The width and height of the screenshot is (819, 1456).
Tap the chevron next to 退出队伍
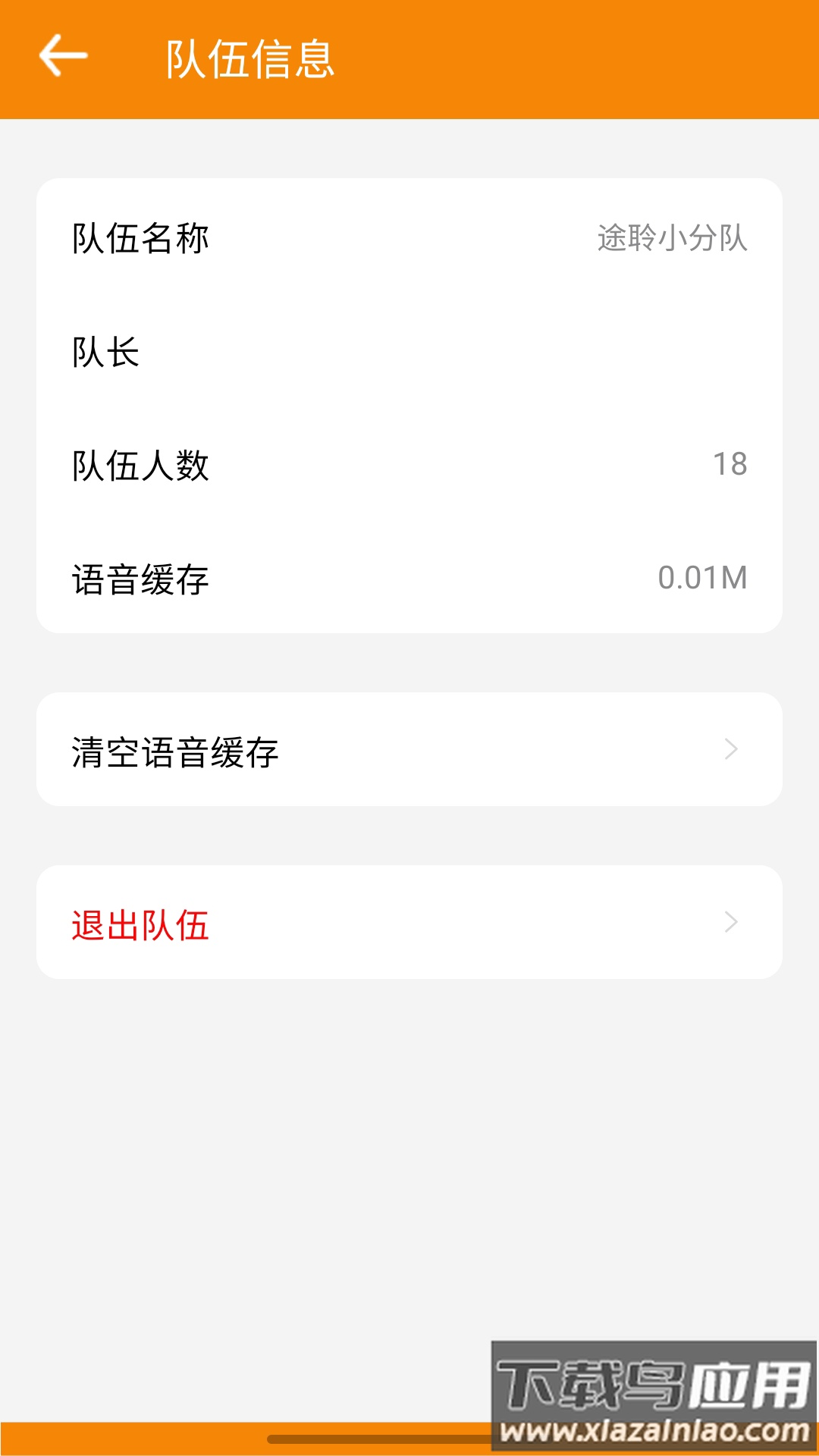tap(730, 921)
